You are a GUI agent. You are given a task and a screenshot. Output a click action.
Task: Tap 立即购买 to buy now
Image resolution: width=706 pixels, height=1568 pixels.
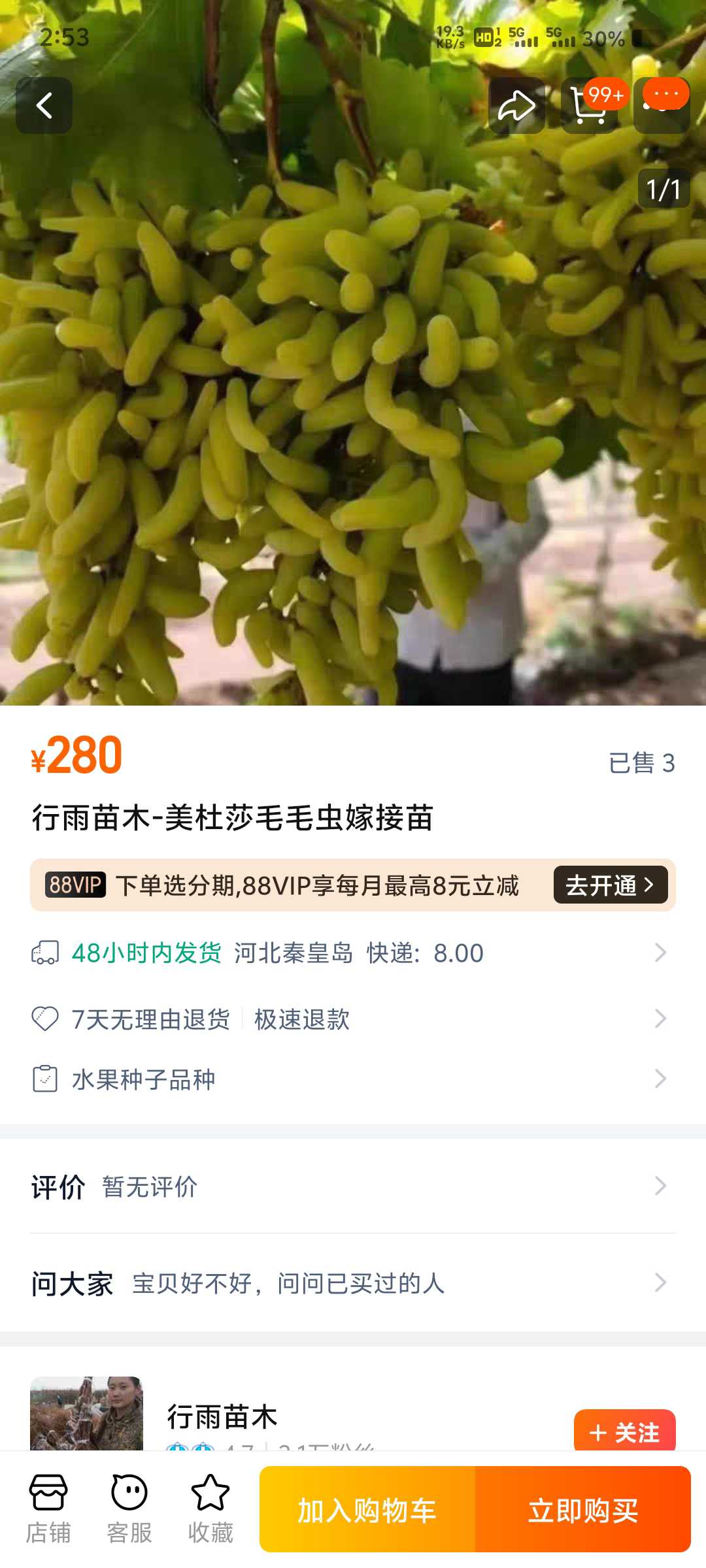click(583, 1509)
